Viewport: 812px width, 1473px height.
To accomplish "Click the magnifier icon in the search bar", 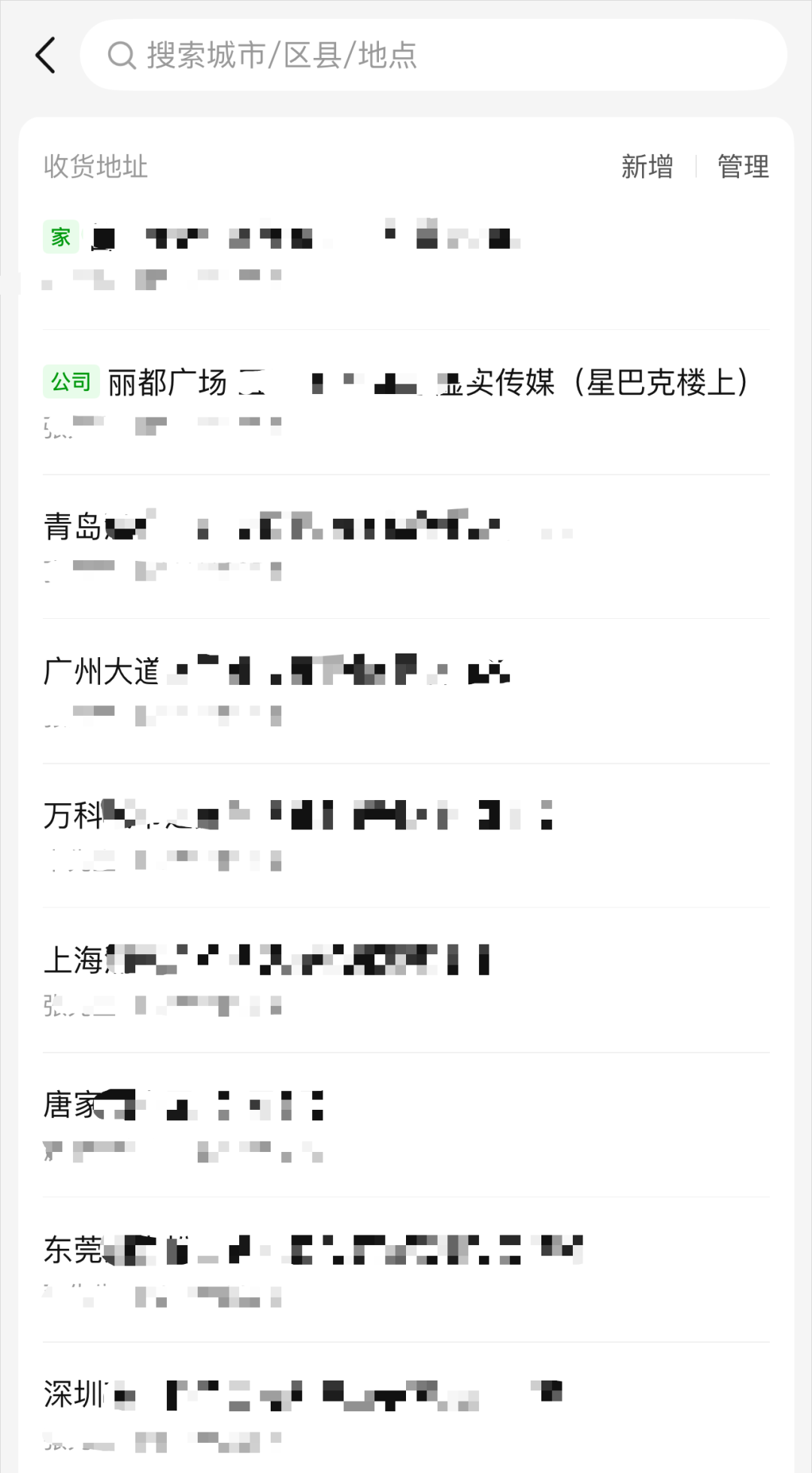I will tap(120, 55).
